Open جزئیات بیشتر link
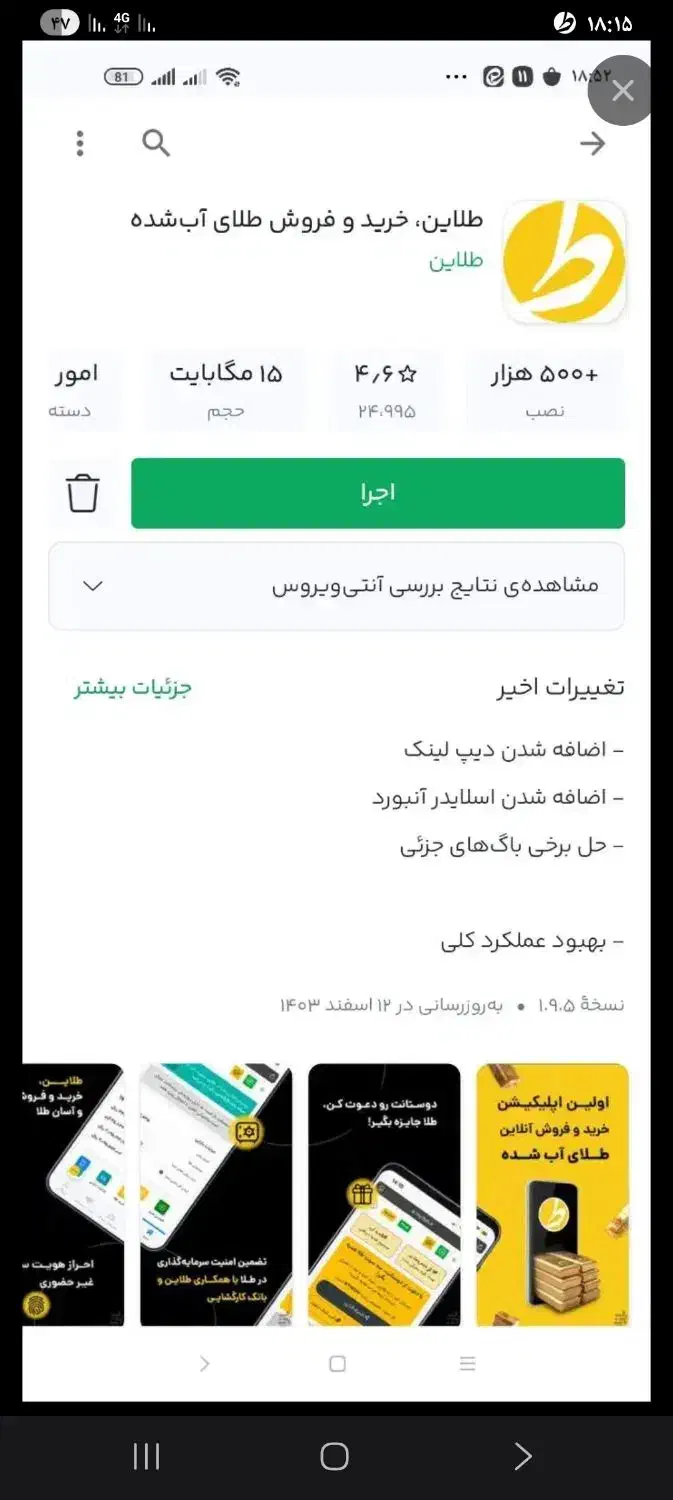 coord(133,688)
